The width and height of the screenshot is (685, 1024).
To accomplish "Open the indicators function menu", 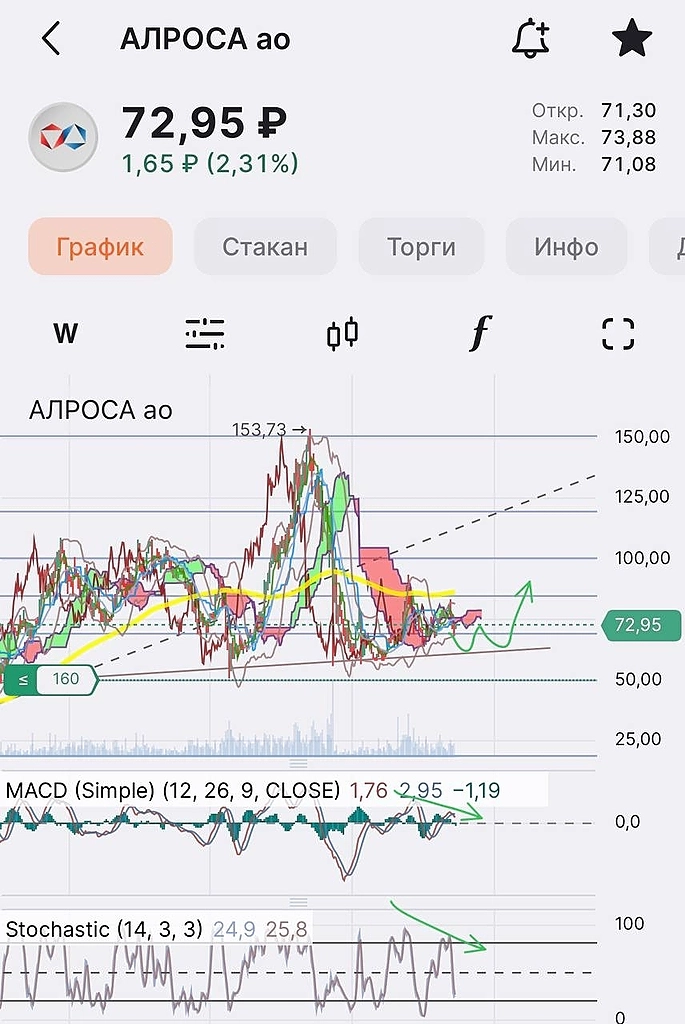I will click(480, 333).
